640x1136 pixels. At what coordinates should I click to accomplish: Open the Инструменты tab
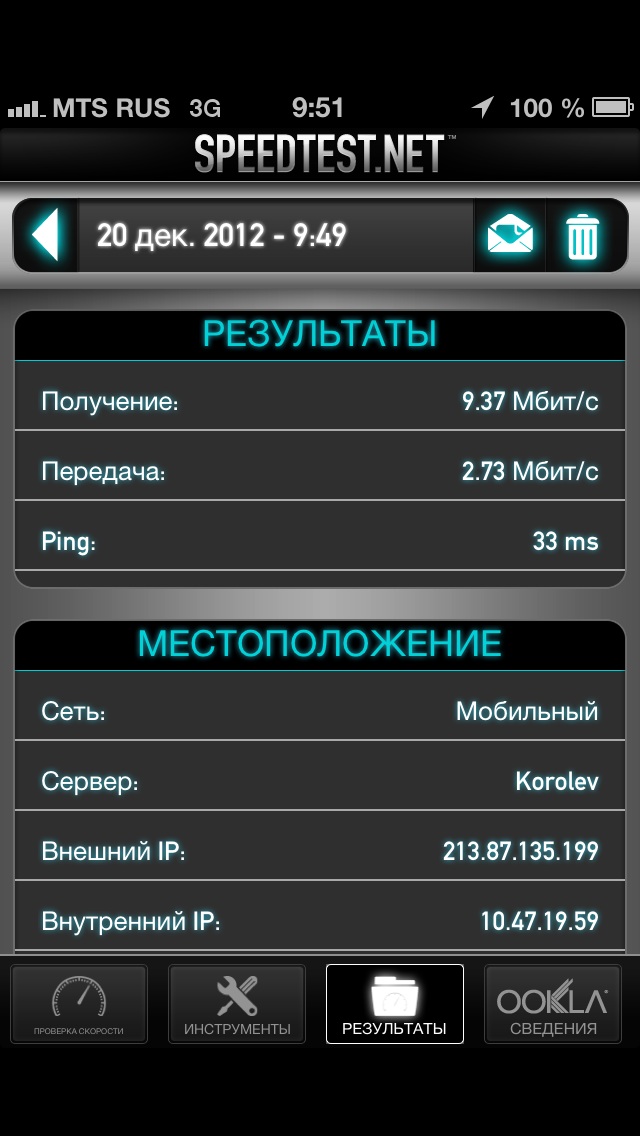click(x=237, y=1003)
